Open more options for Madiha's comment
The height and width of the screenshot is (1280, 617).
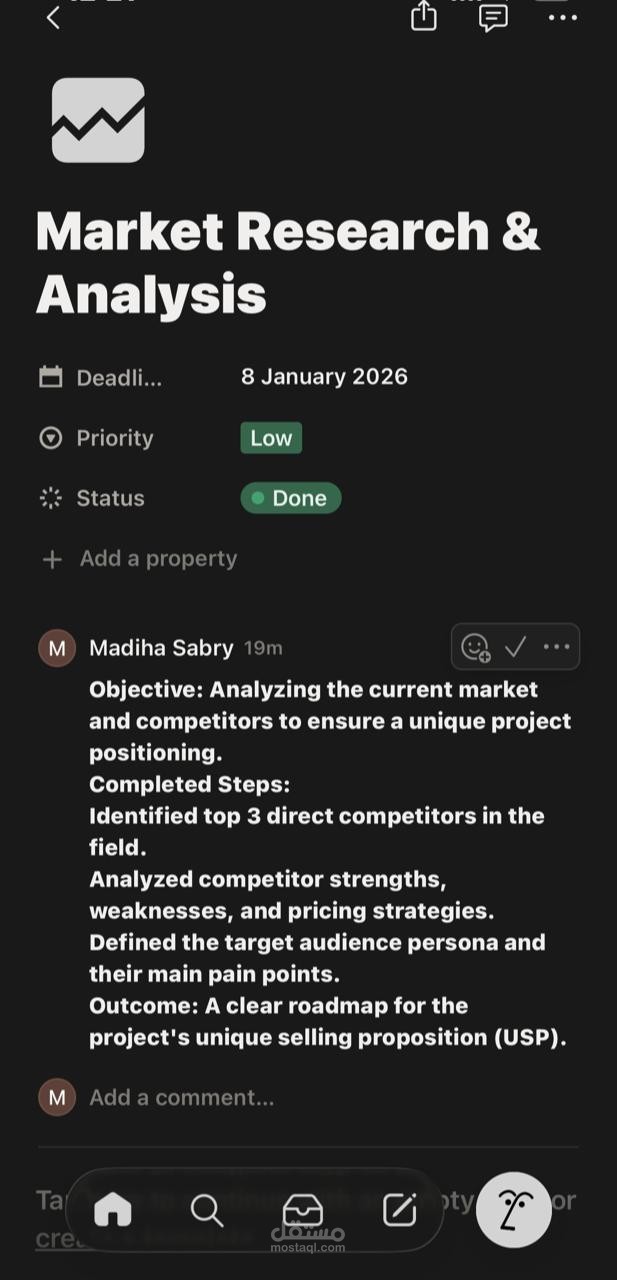pyautogui.click(x=556, y=647)
